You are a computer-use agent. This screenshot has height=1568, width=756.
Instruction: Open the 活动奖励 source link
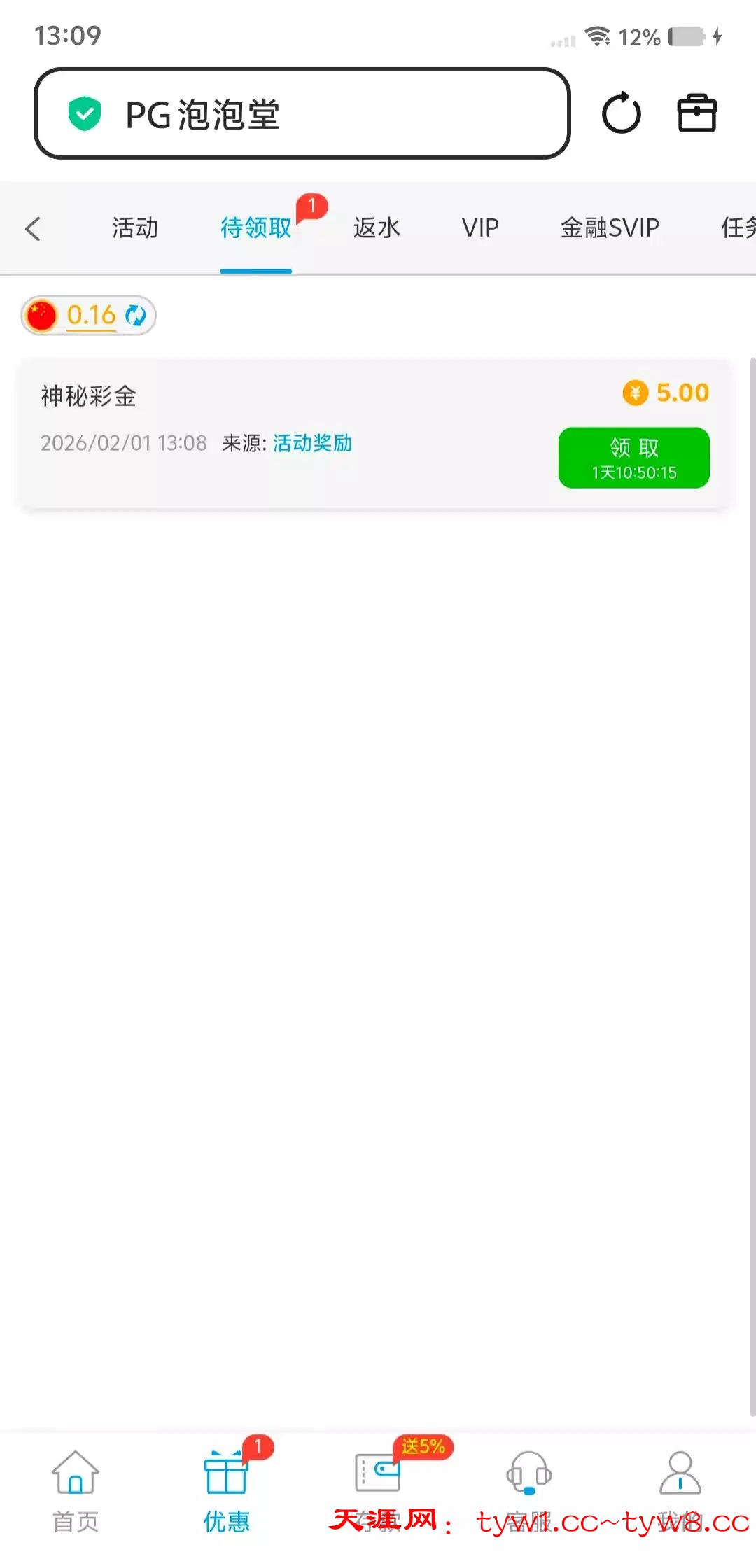pyautogui.click(x=312, y=443)
